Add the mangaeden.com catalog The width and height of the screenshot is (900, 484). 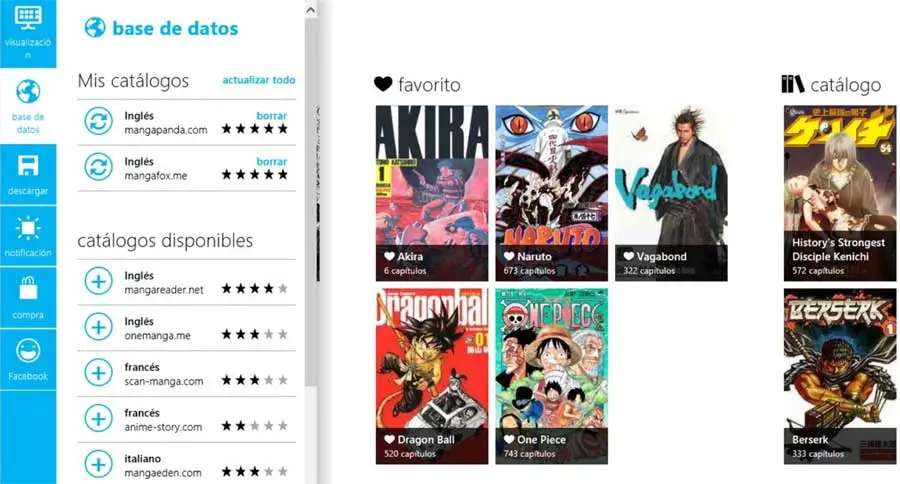pyautogui.click(x=99, y=464)
